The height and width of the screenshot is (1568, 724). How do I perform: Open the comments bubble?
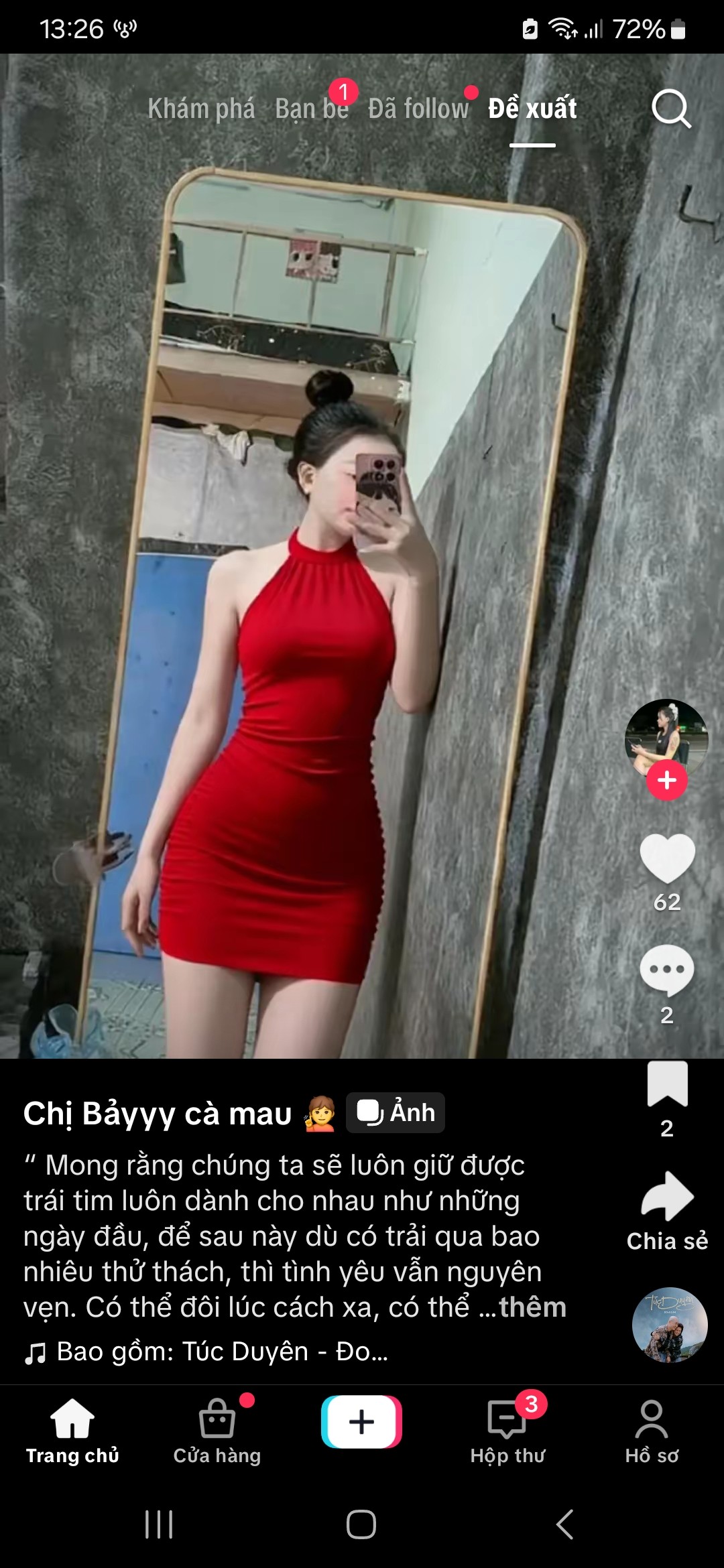pyautogui.click(x=667, y=970)
